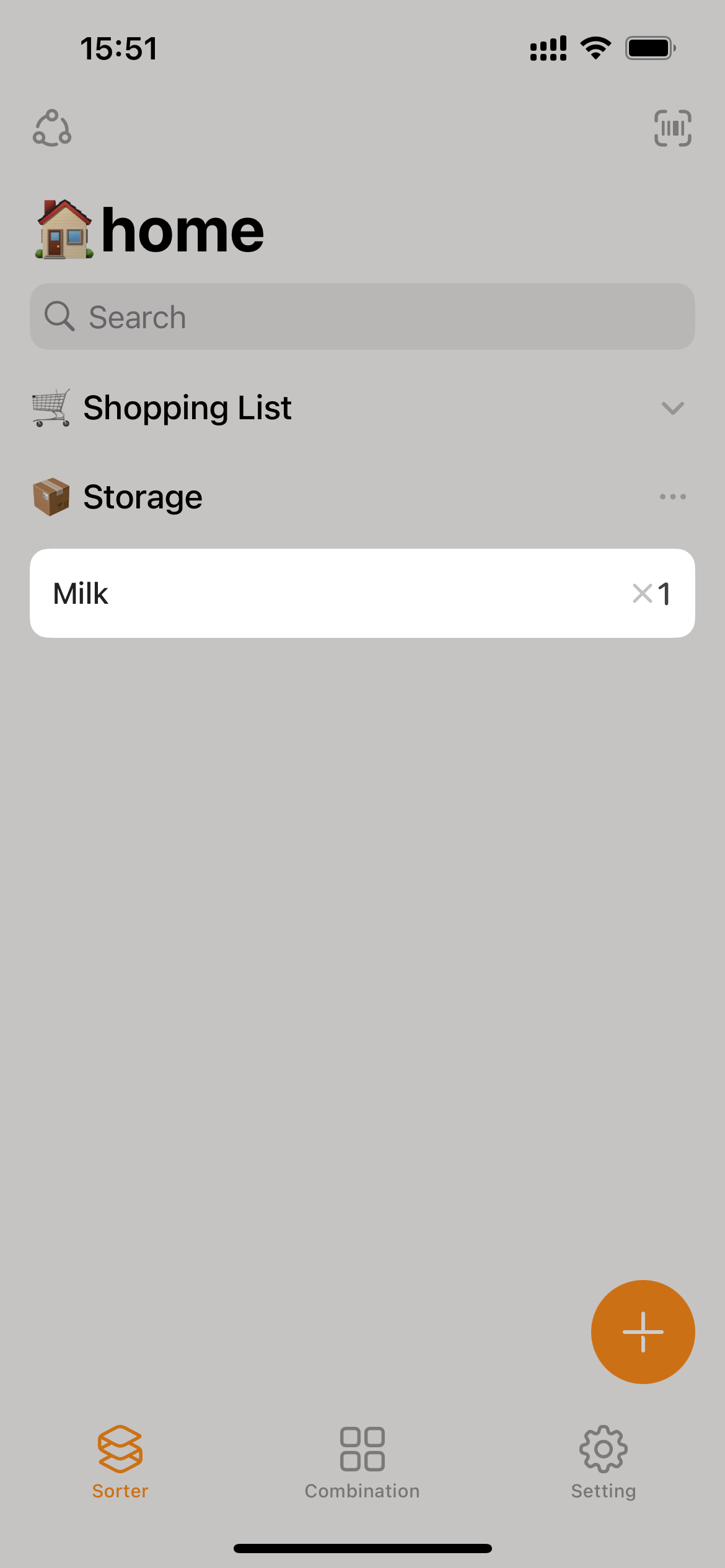This screenshot has width=725, height=1568.
Task: Tap the Search field
Action: (x=362, y=316)
